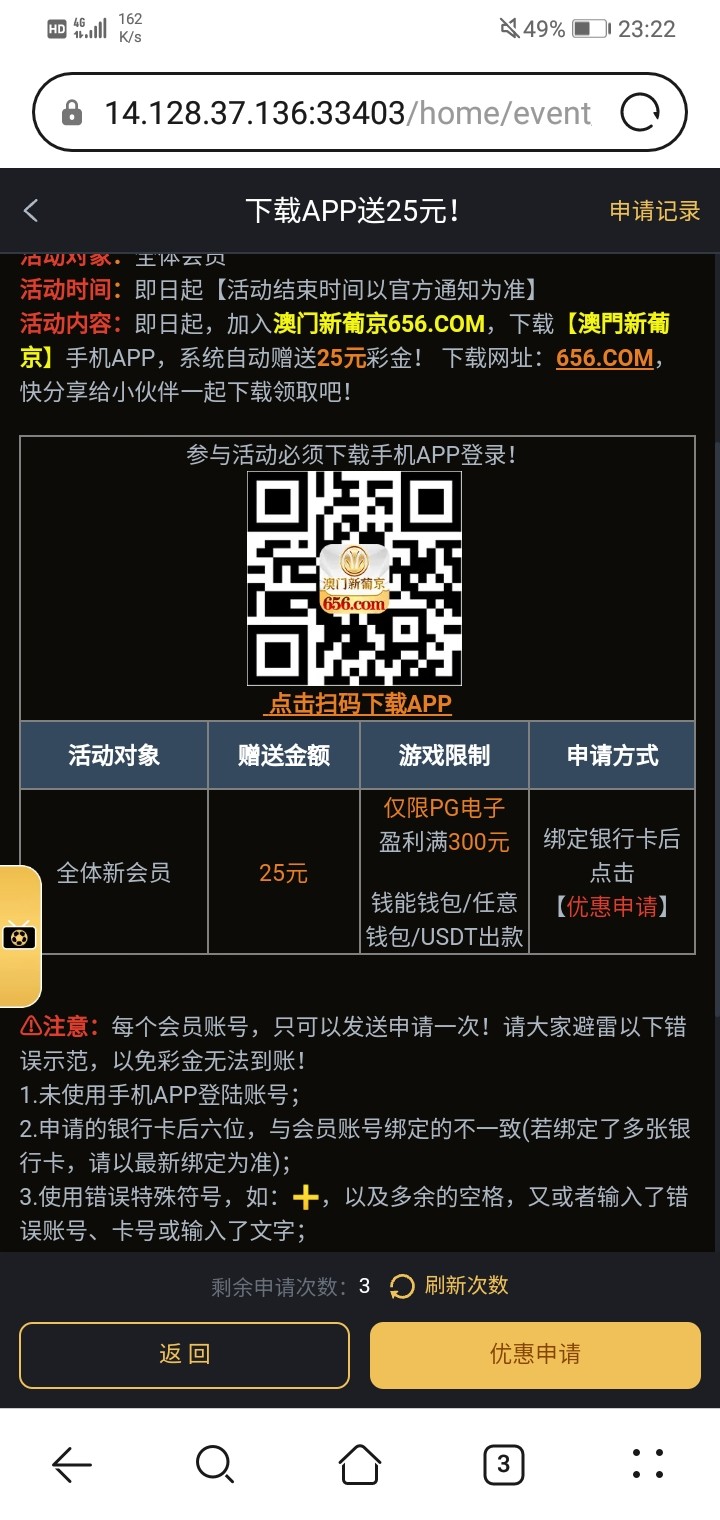Open the browser search

[215, 1465]
